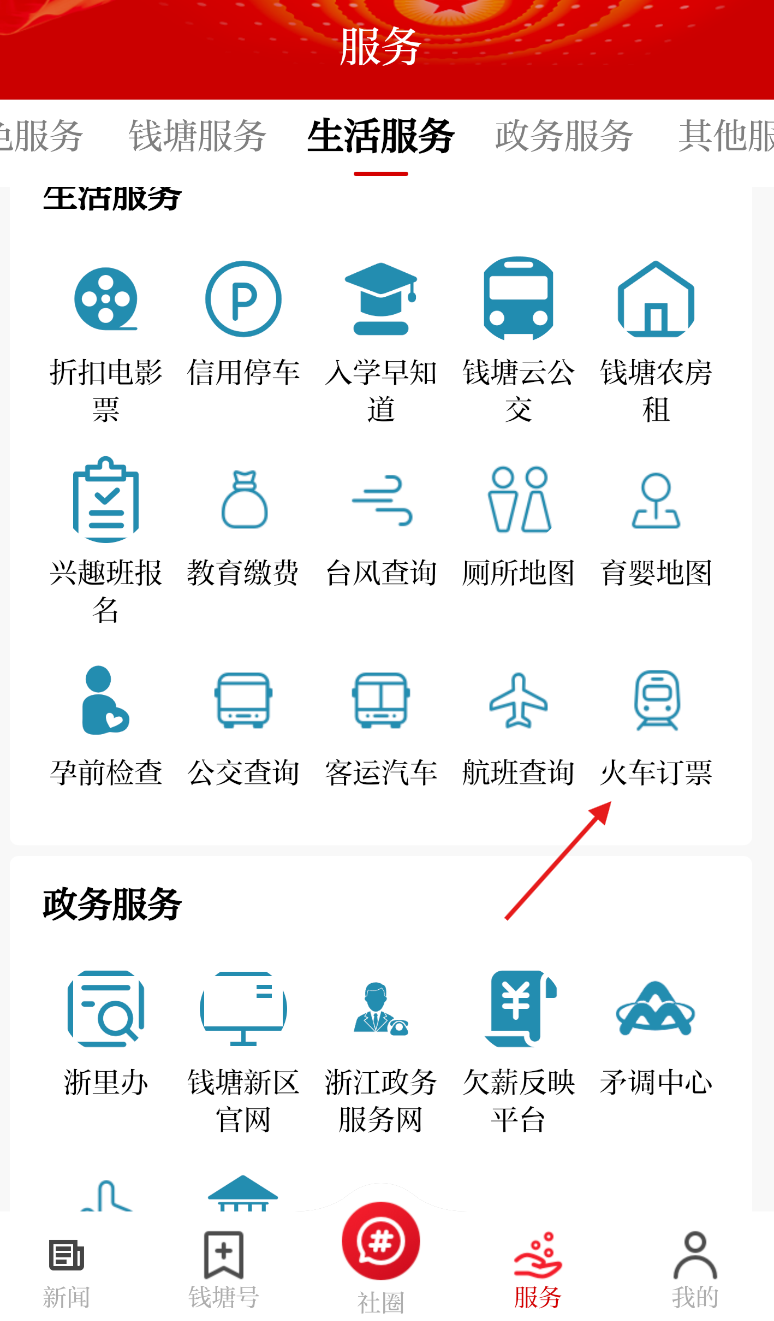Open the 社圈 community tab
The image size is (774, 1321).
click(381, 1255)
